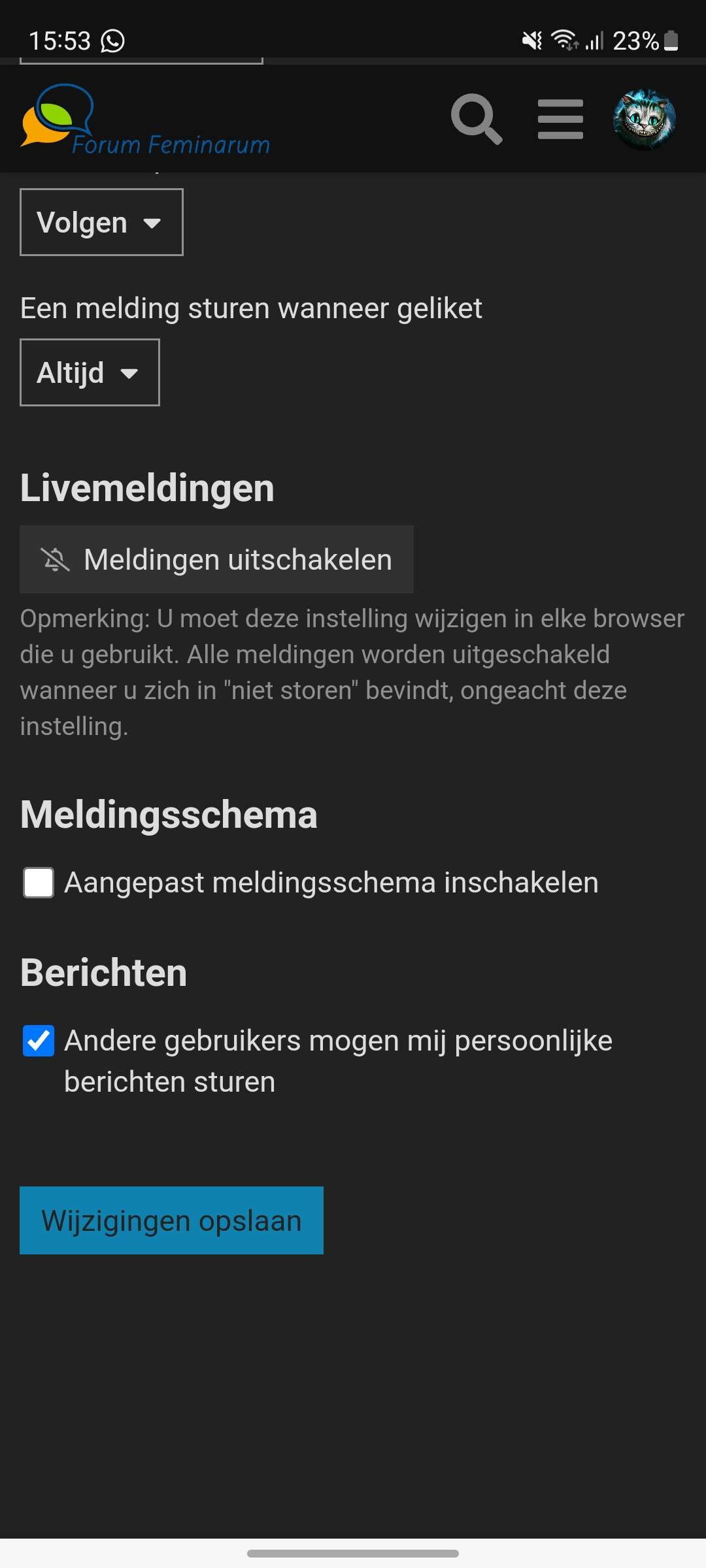
Task: Expand the Volgen dropdown
Action: tap(101, 222)
